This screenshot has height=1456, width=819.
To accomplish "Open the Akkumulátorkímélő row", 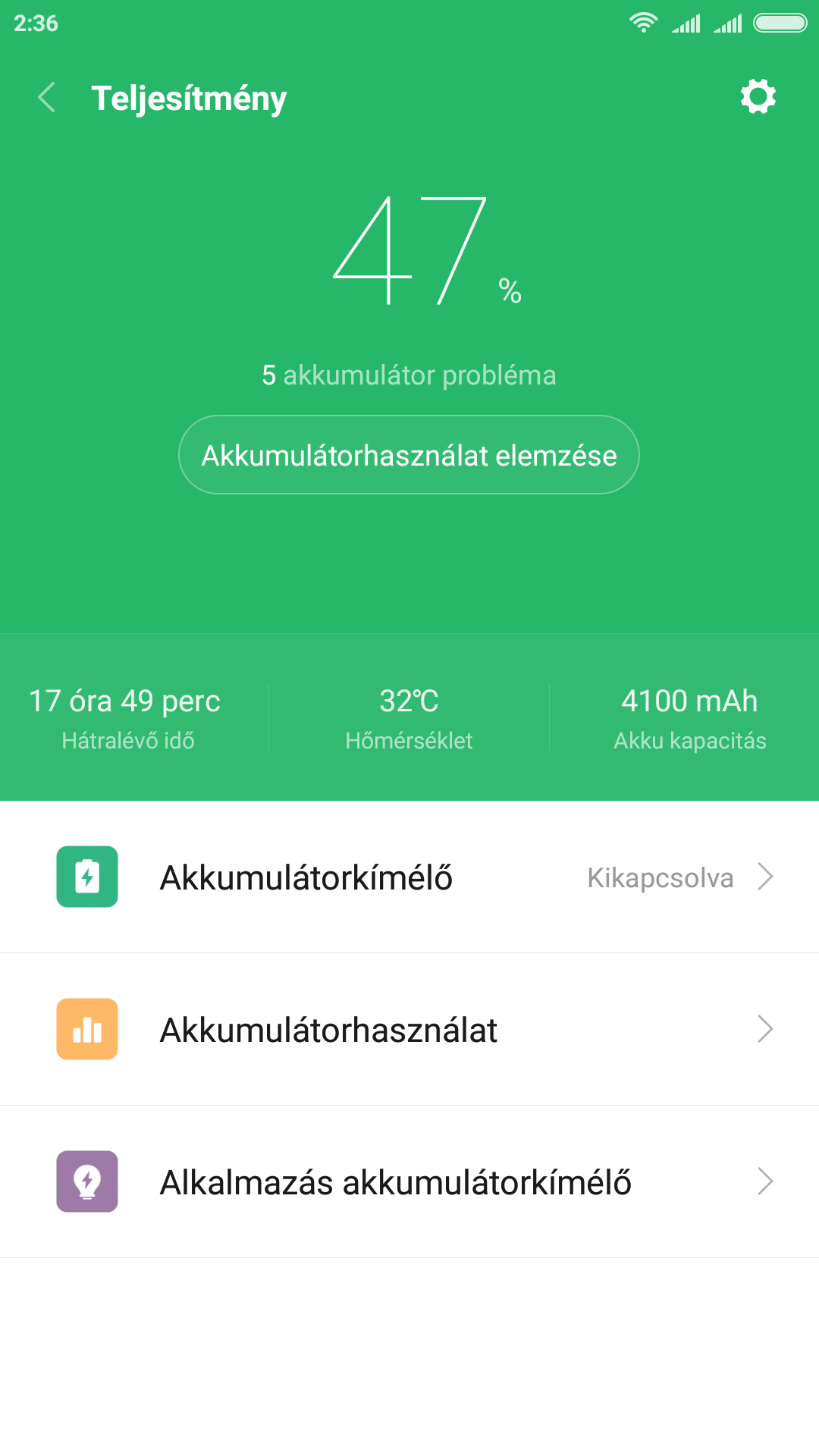I will click(409, 877).
